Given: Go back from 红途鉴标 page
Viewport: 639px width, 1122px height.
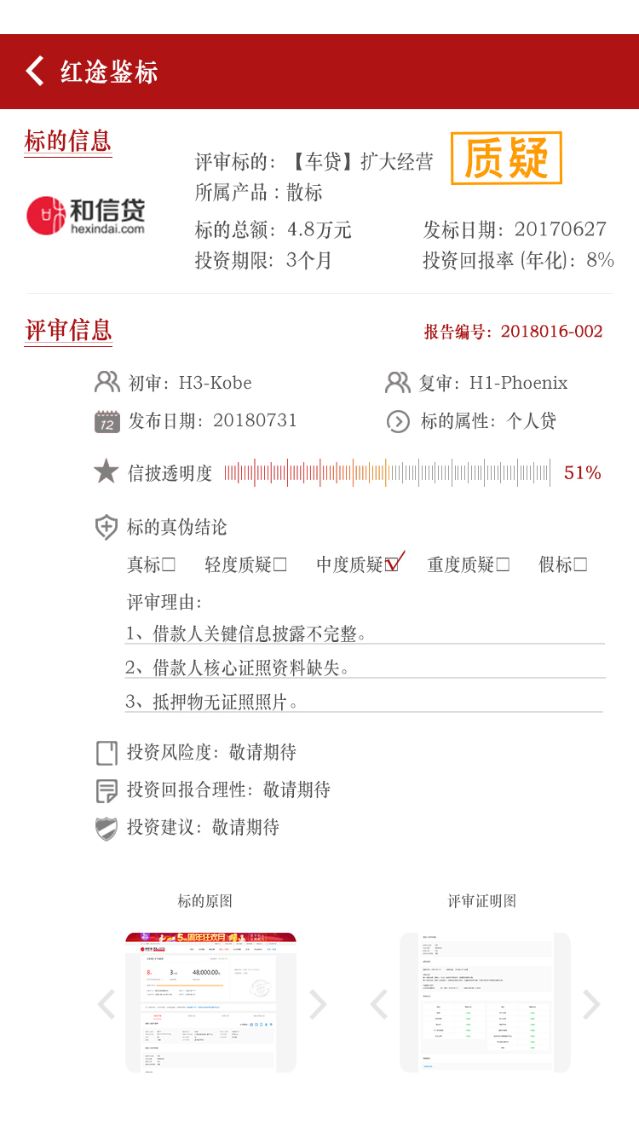Looking at the screenshot, I should [x=34, y=71].
